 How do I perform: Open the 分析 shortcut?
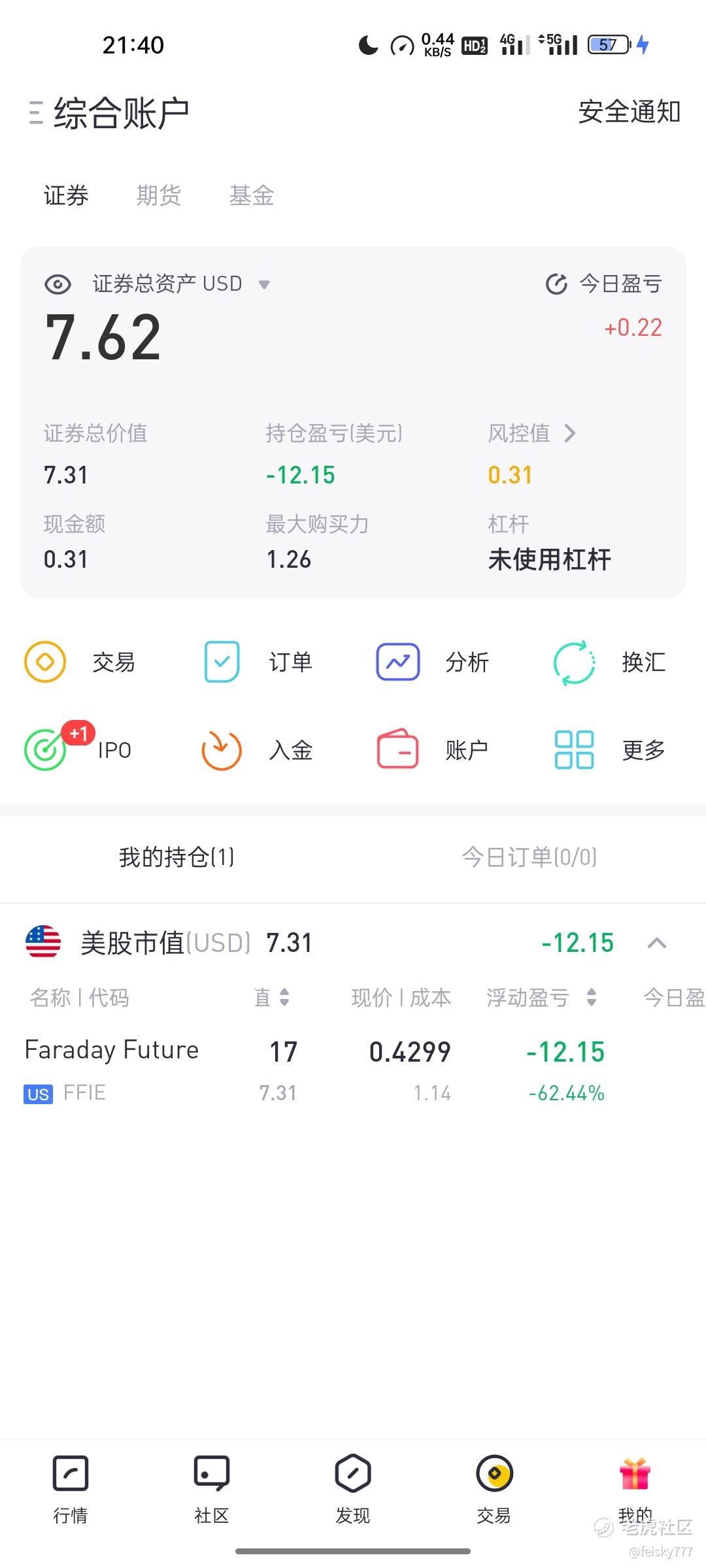coord(433,662)
